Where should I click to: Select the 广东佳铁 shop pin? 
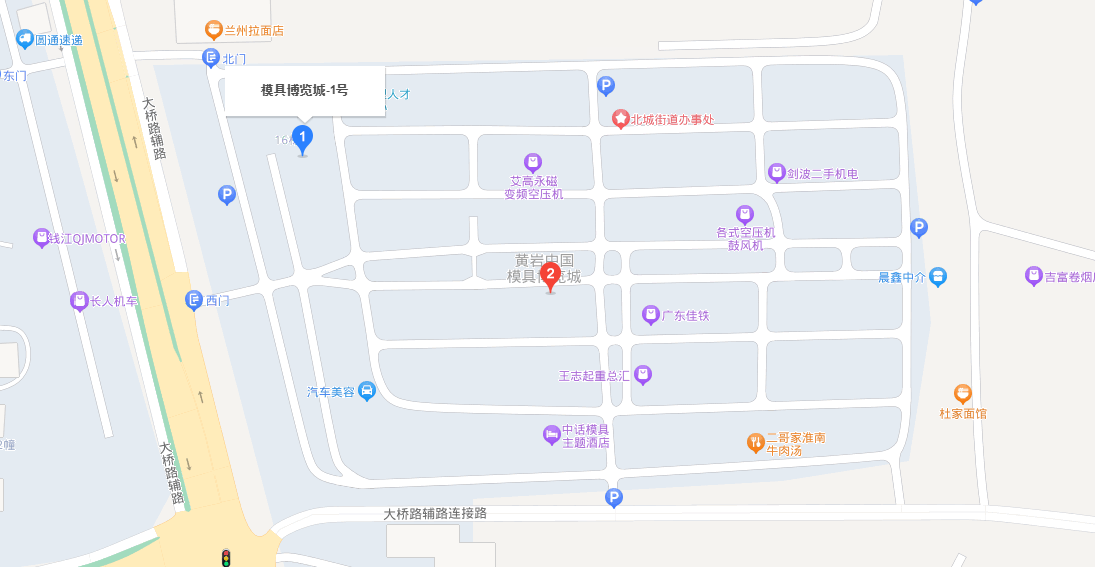click(651, 316)
